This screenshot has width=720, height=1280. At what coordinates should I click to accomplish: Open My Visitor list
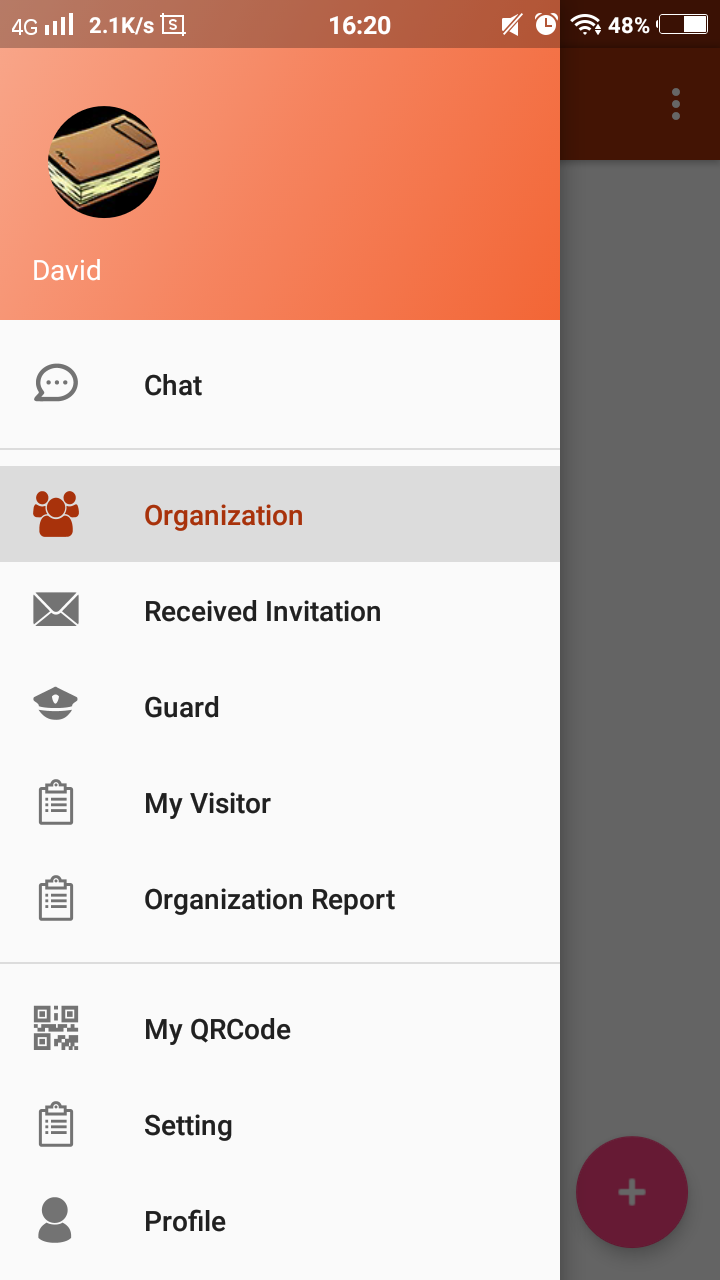point(280,802)
